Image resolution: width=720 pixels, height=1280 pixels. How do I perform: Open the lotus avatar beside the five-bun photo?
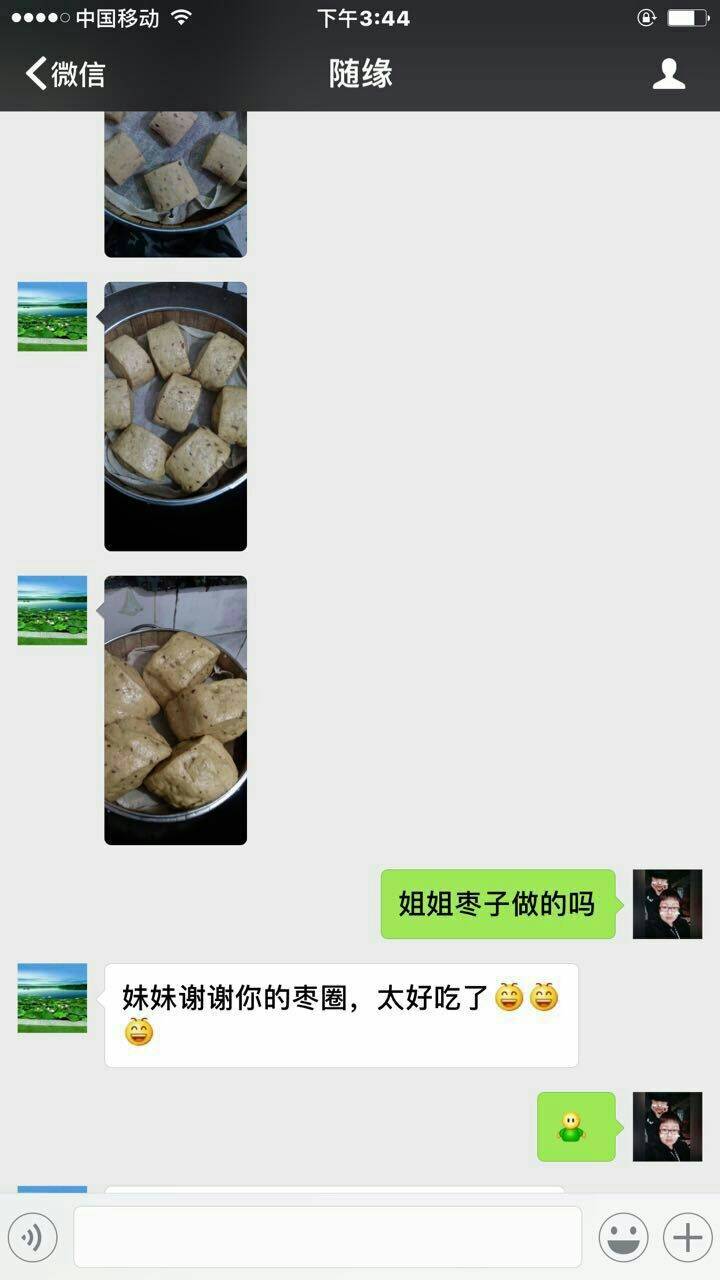[52, 610]
